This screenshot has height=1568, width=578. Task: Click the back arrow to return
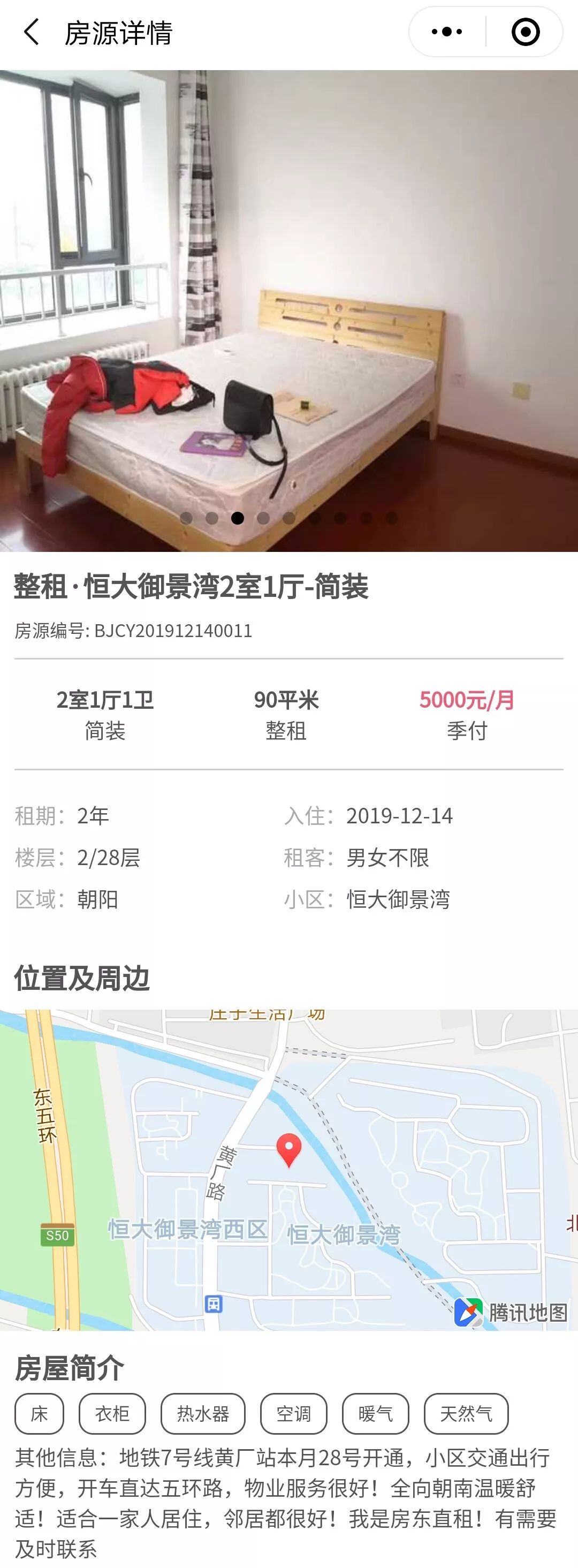click(x=32, y=33)
